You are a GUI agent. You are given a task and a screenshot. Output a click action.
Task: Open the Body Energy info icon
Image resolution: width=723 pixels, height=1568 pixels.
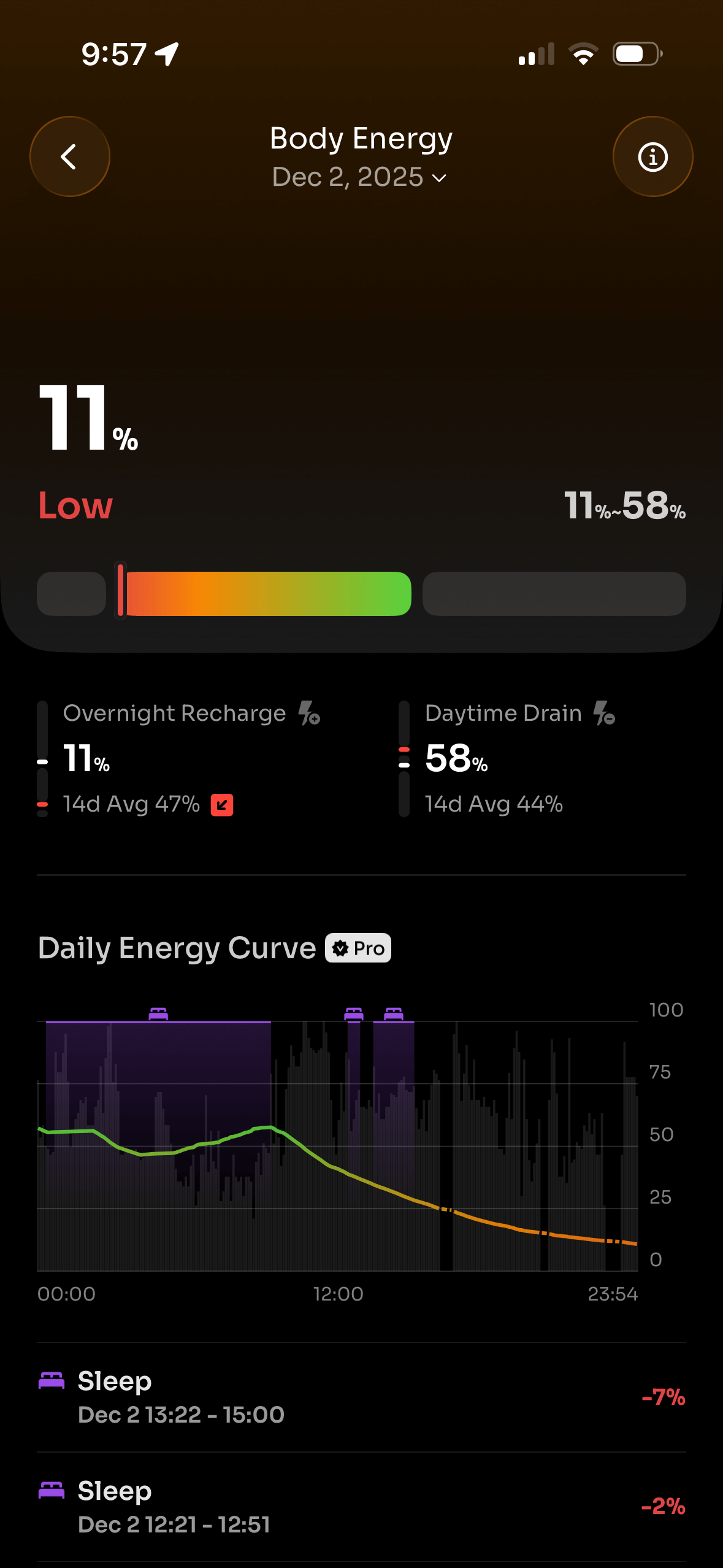click(652, 157)
